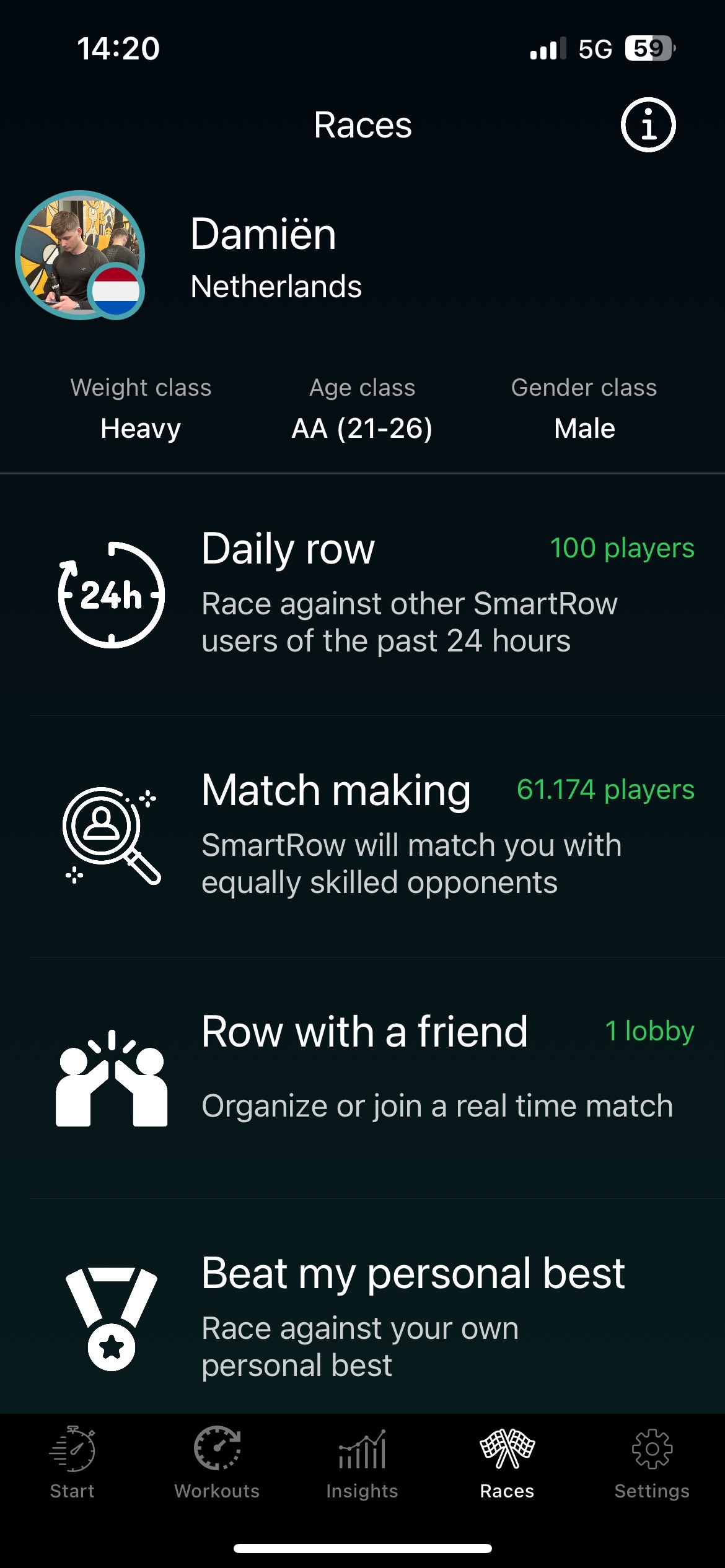Tap the 100 players count link
The width and height of the screenshot is (725, 1568).
(622, 547)
